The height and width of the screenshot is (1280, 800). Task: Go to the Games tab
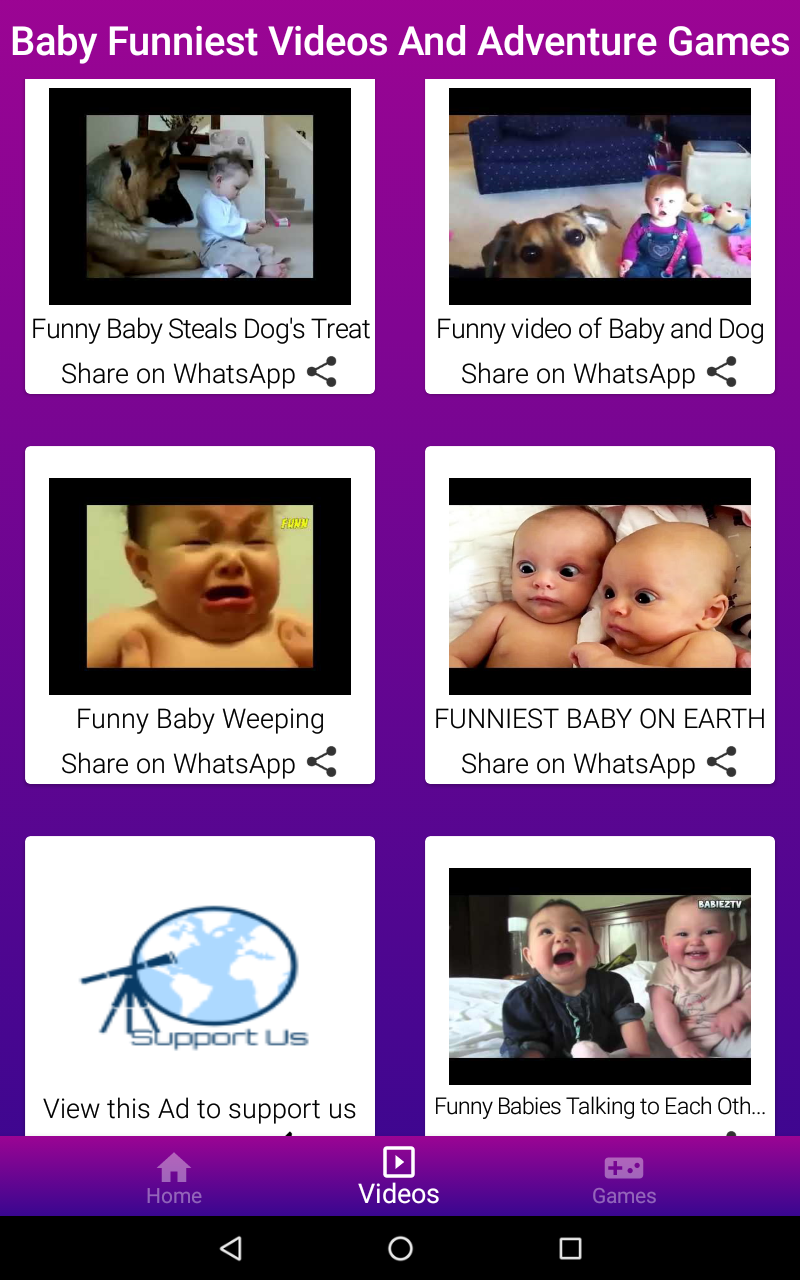click(624, 1178)
